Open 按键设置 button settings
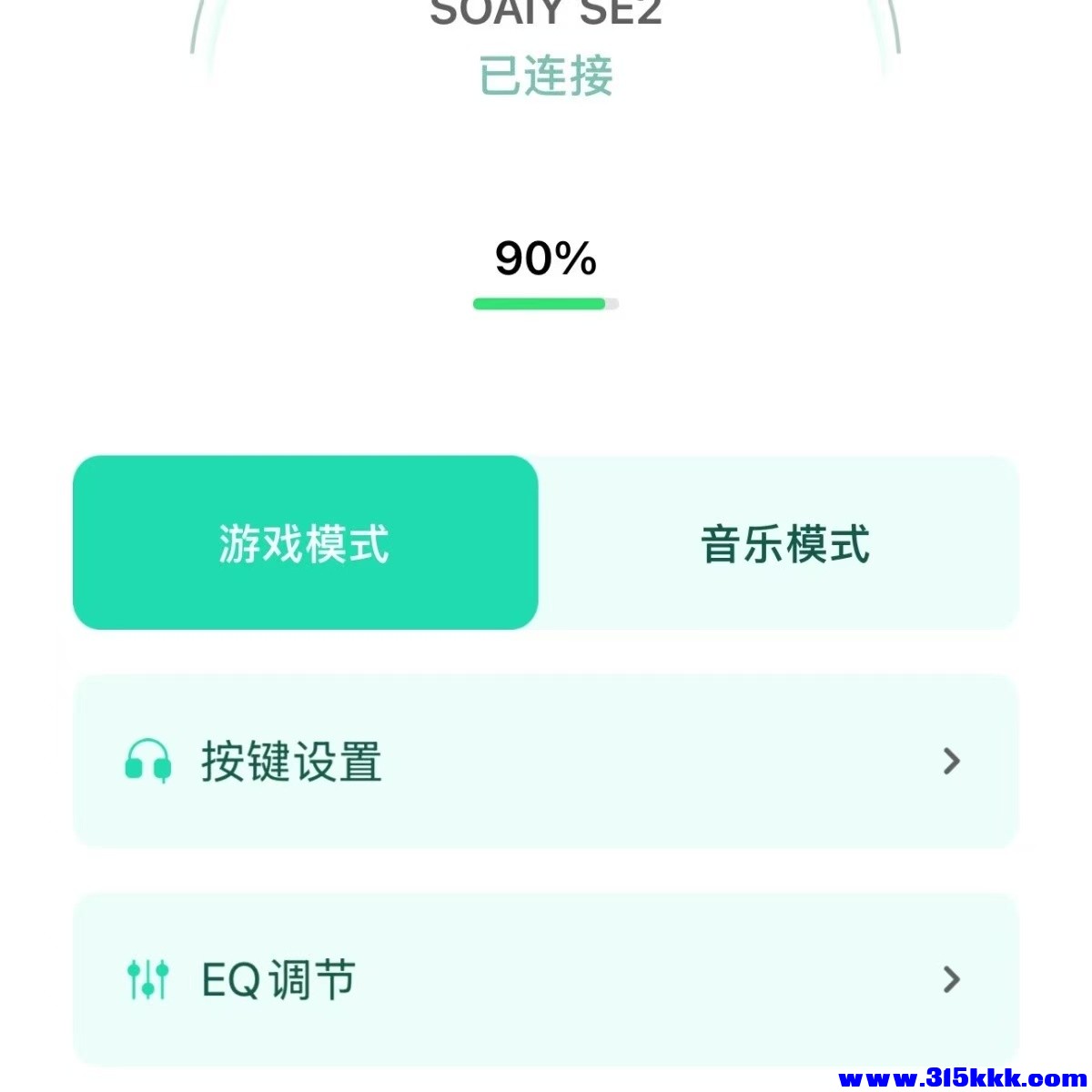The height and width of the screenshot is (1092, 1092). click(544, 762)
